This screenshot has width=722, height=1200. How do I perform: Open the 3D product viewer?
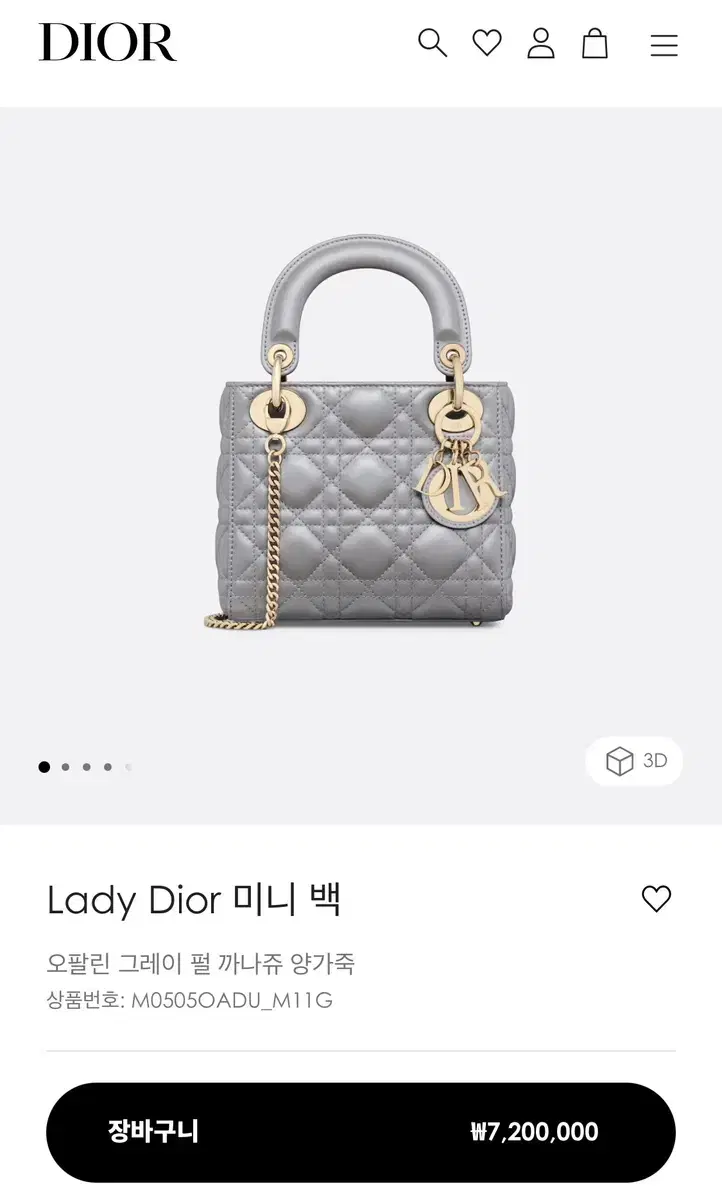(x=634, y=761)
